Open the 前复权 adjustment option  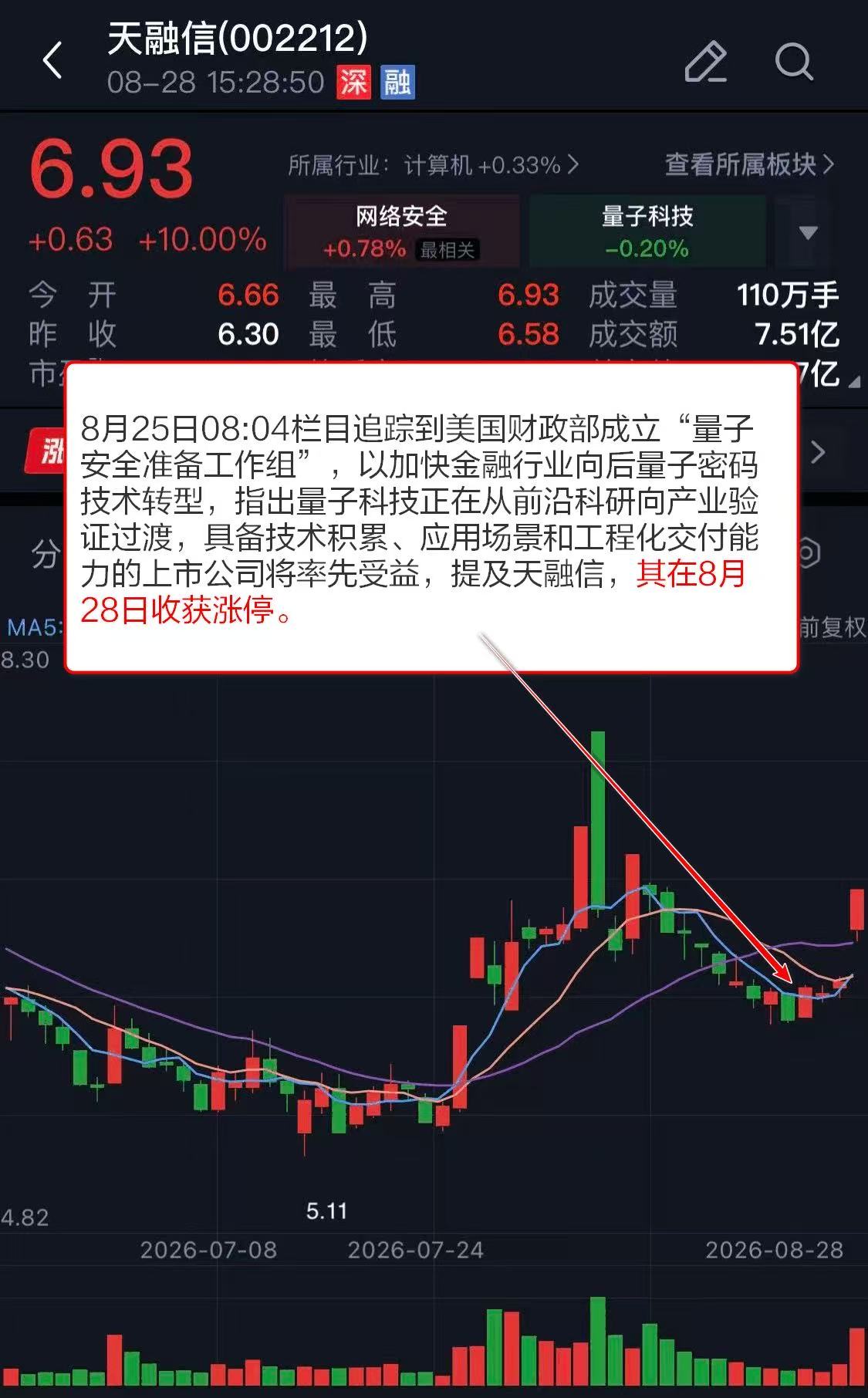833,627
